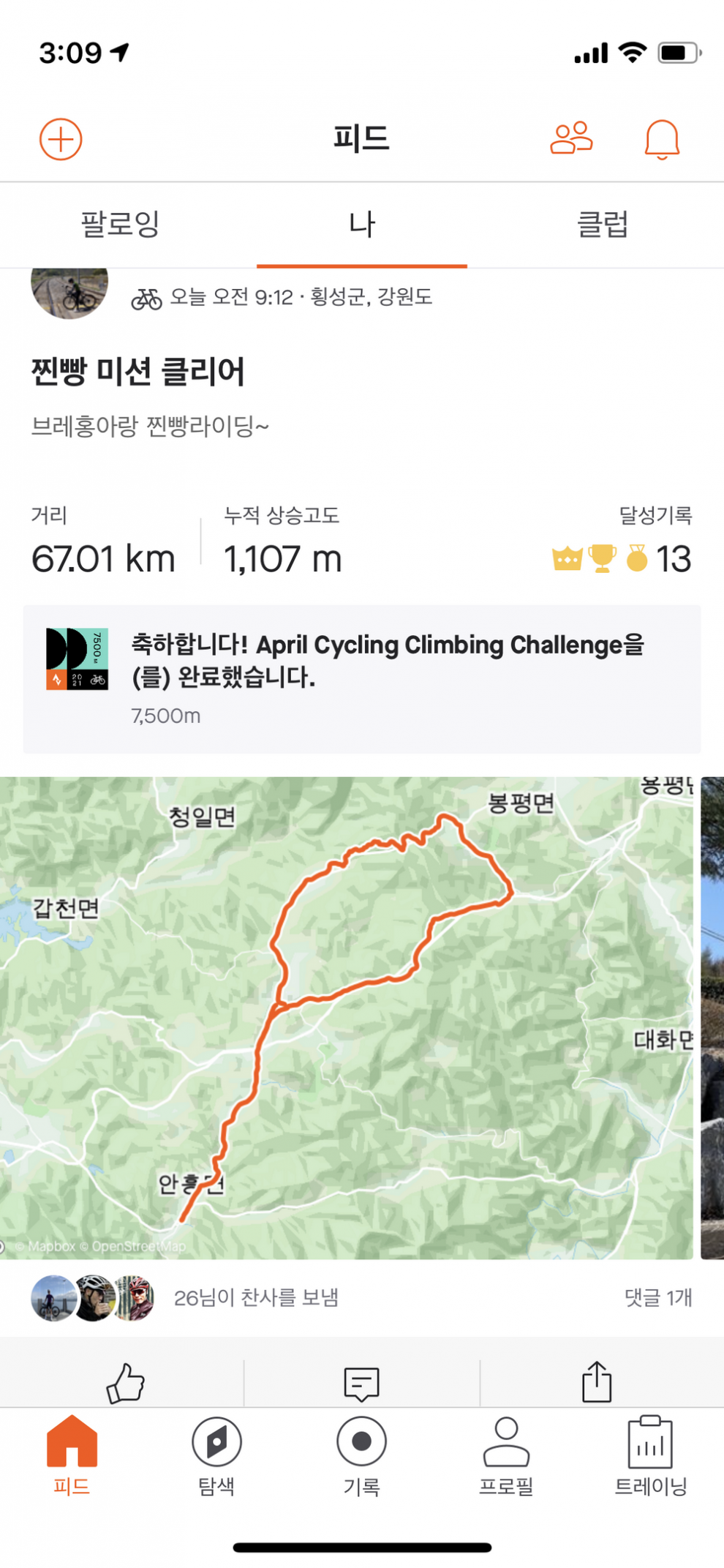Select the 나 tab
This screenshot has width=724, height=1568.
[x=361, y=224]
